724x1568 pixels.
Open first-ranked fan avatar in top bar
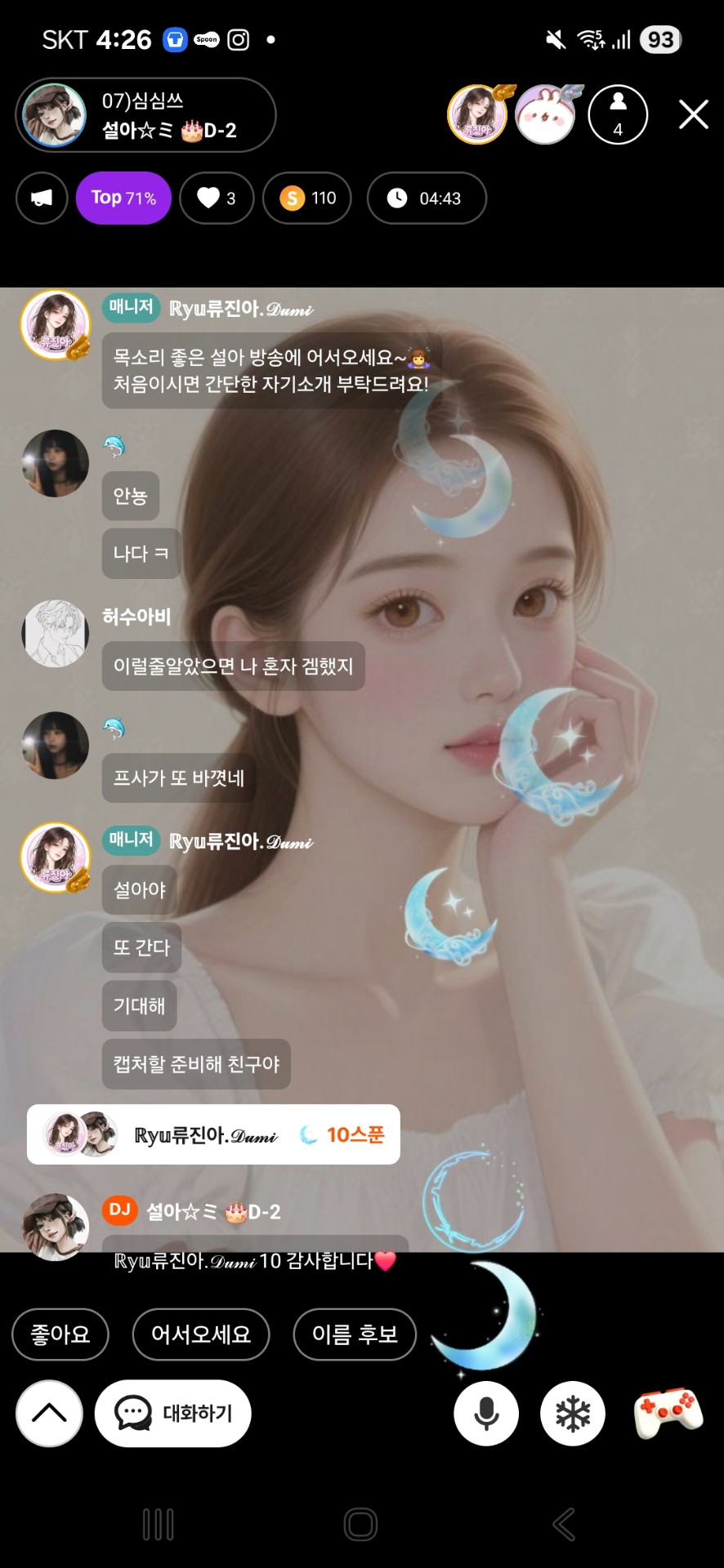coord(478,114)
